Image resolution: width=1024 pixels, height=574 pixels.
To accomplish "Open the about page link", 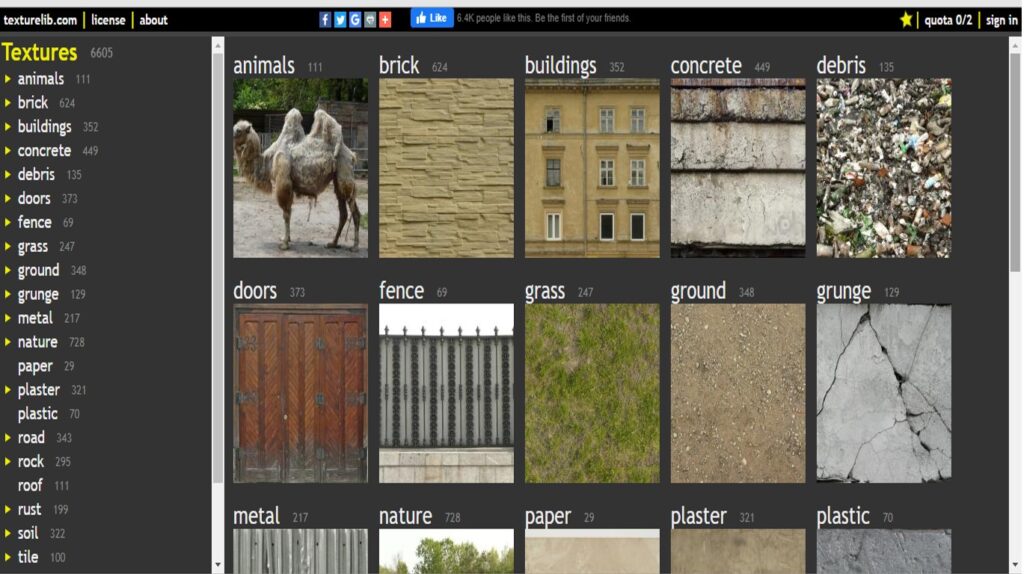I will (153, 20).
